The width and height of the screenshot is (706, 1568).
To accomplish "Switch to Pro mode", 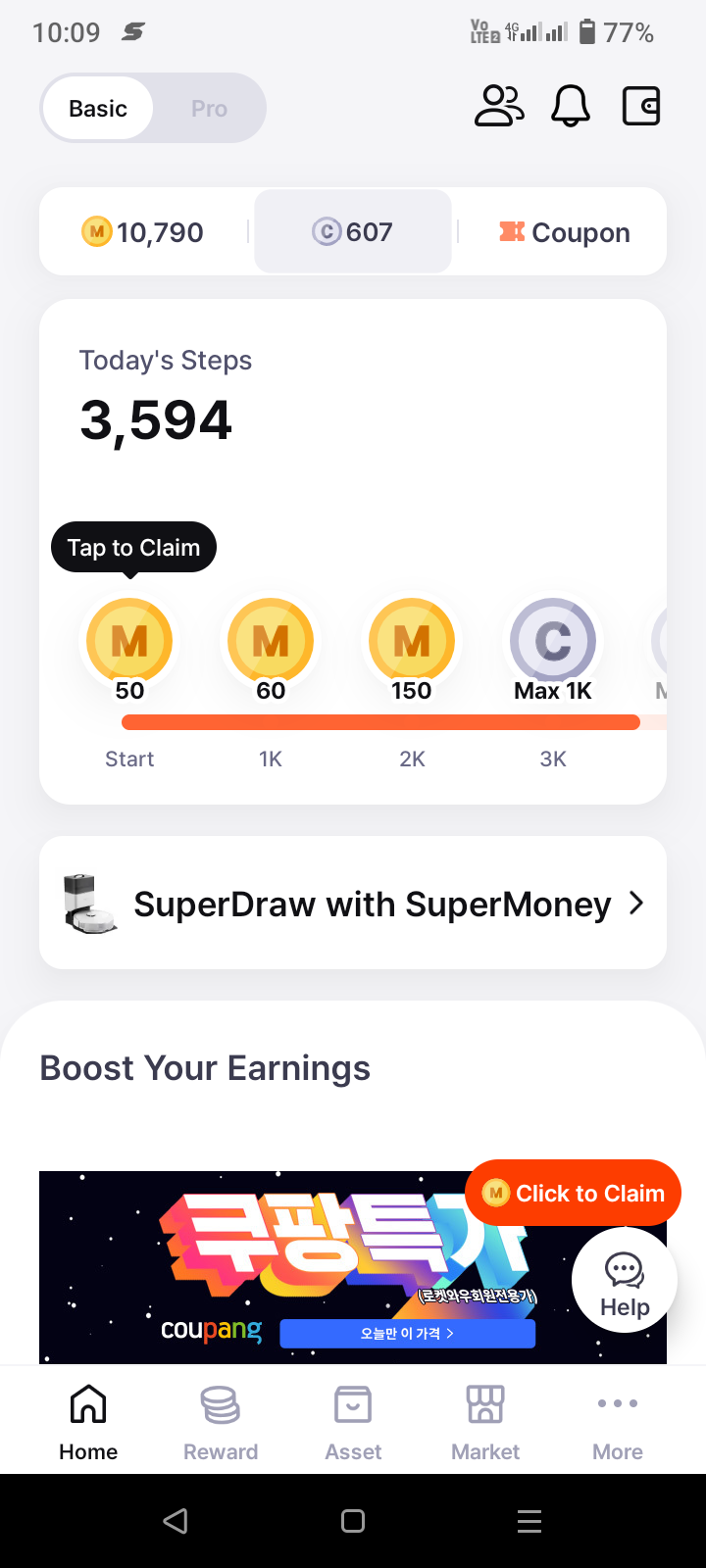I will coord(209,108).
